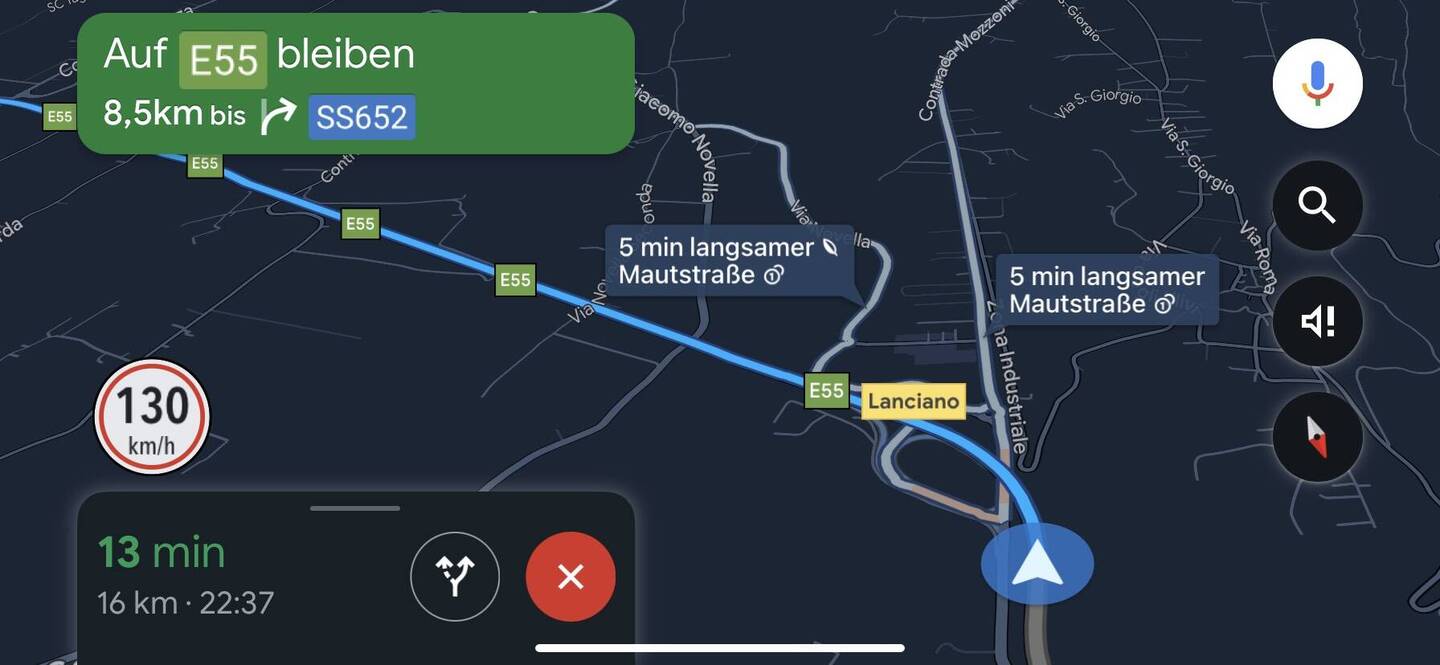Select the left 5 min langsamer route
The height and width of the screenshot is (665, 1440).
pyautogui.click(x=728, y=260)
